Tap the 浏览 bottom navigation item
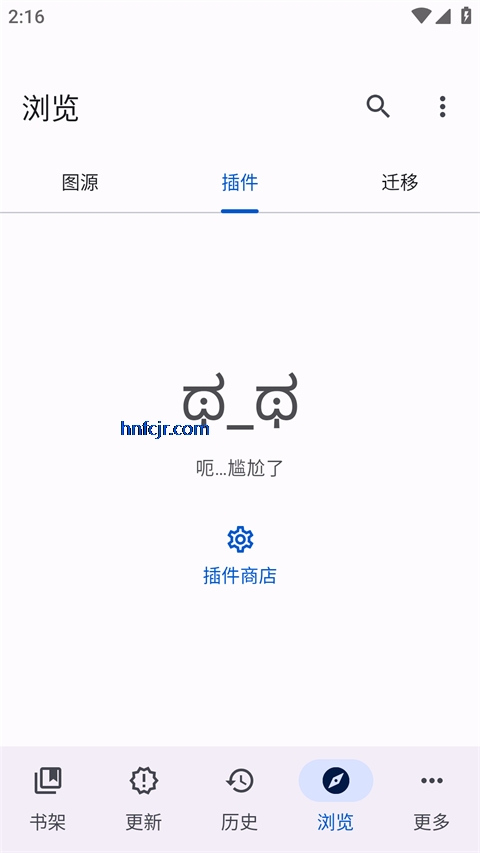This screenshot has height=853, width=480. [x=335, y=799]
